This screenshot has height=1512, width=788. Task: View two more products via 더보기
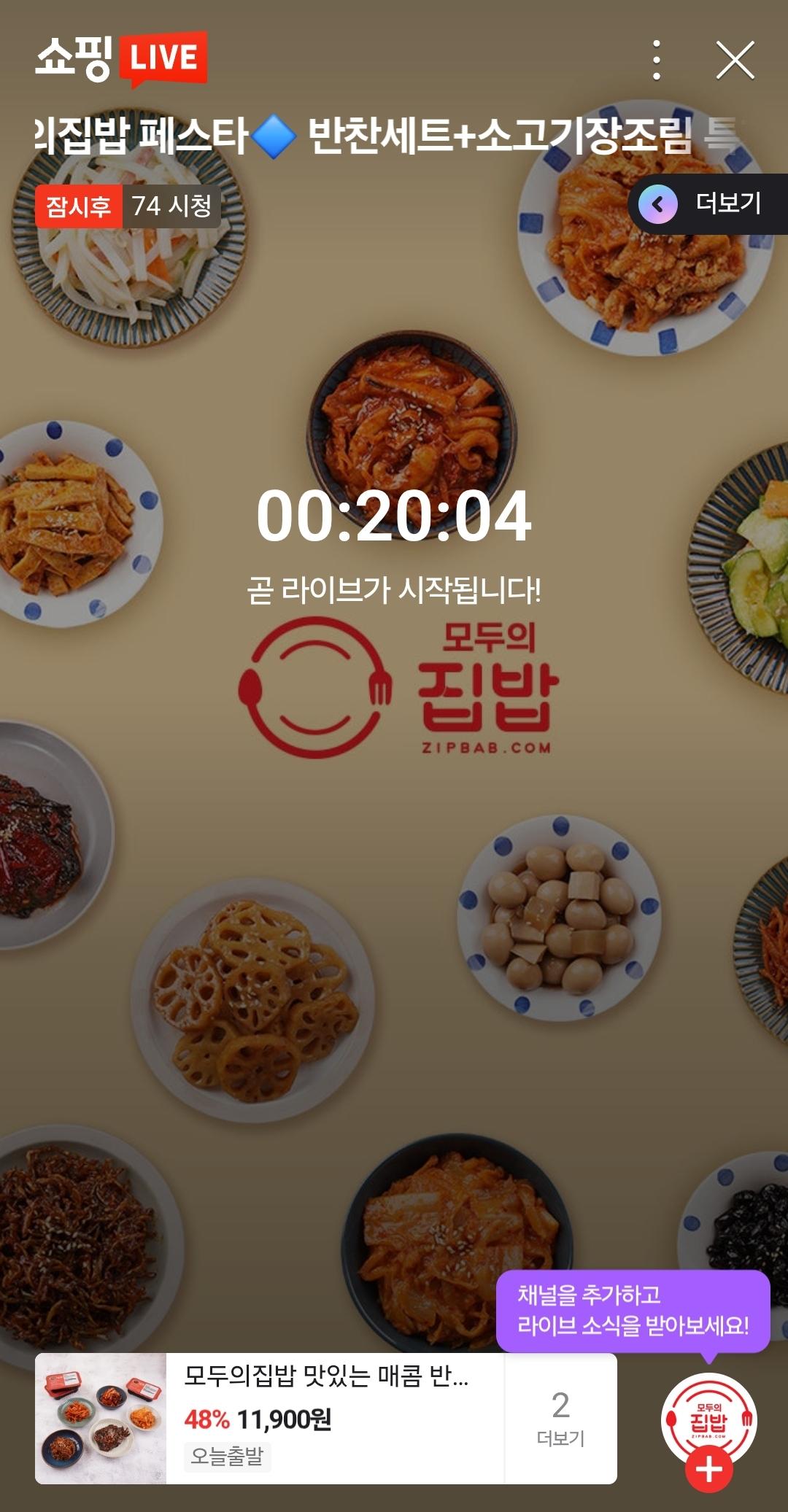click(x=560, y=1418)
